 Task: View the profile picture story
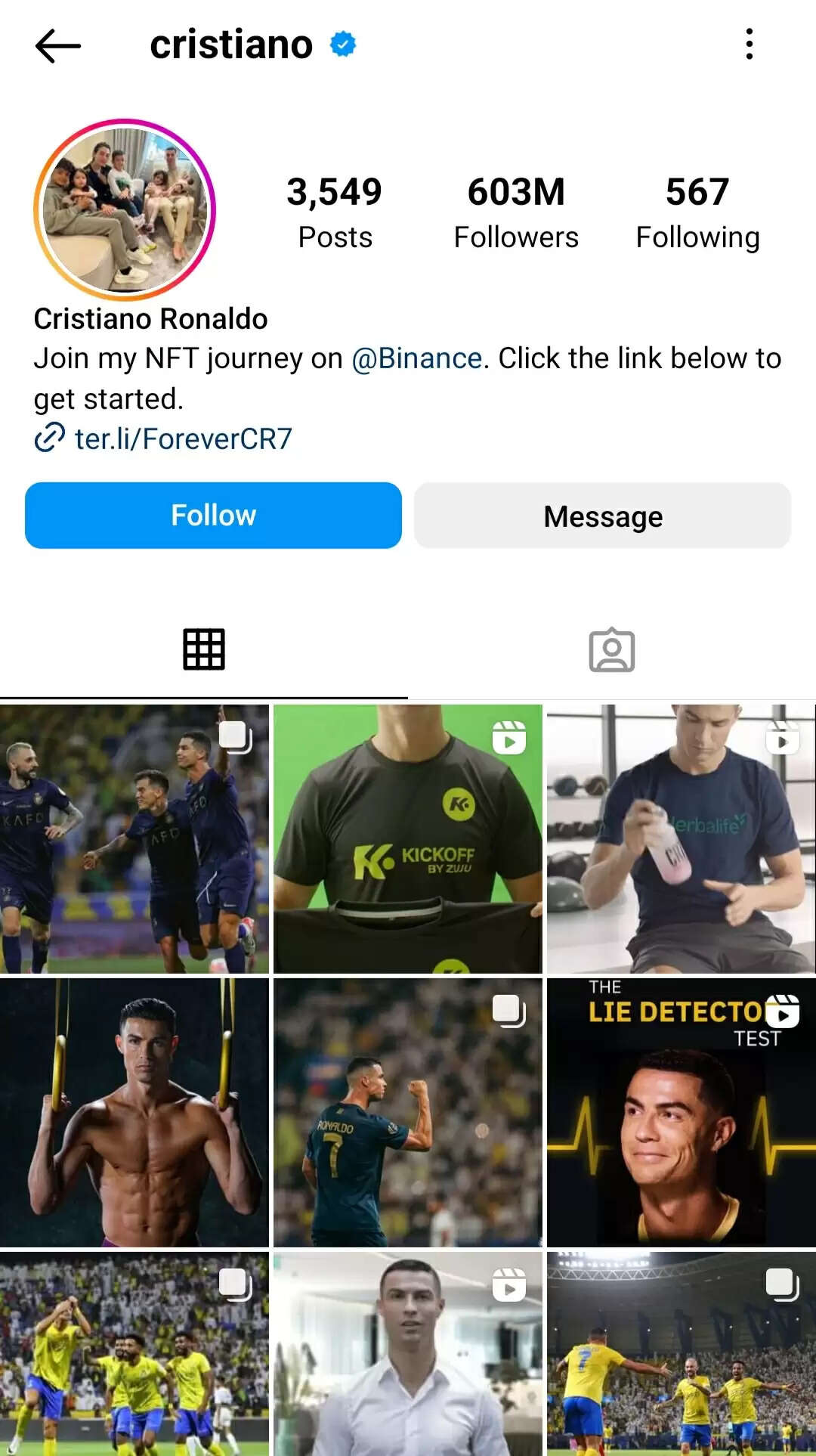125,210
